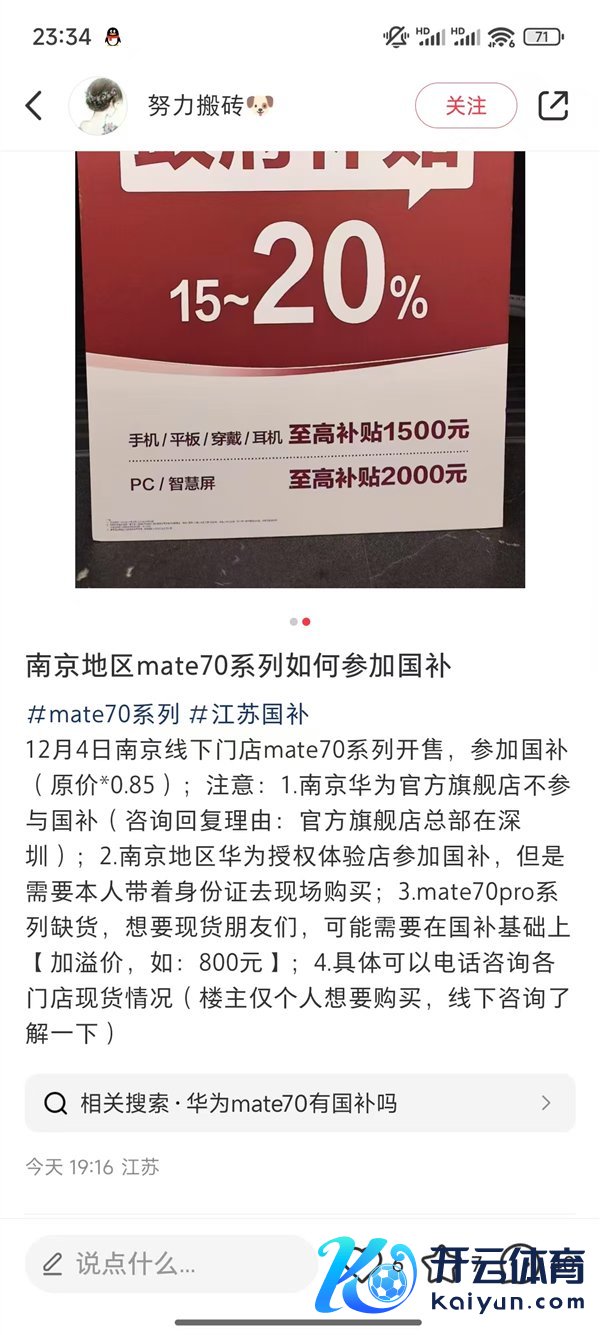View the subsidy poster image full screen
600x1335 pixels.
[x=300, y=370]
